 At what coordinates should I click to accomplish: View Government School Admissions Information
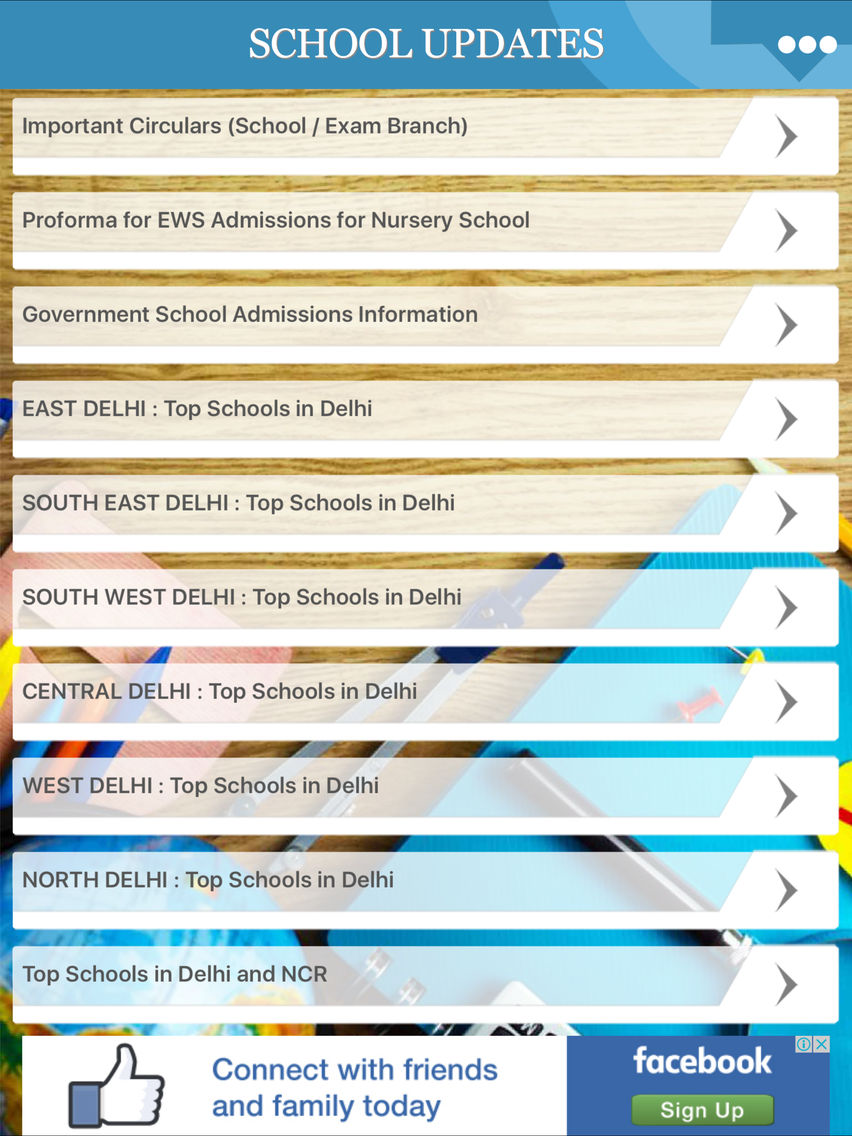[x=425, y=325]
